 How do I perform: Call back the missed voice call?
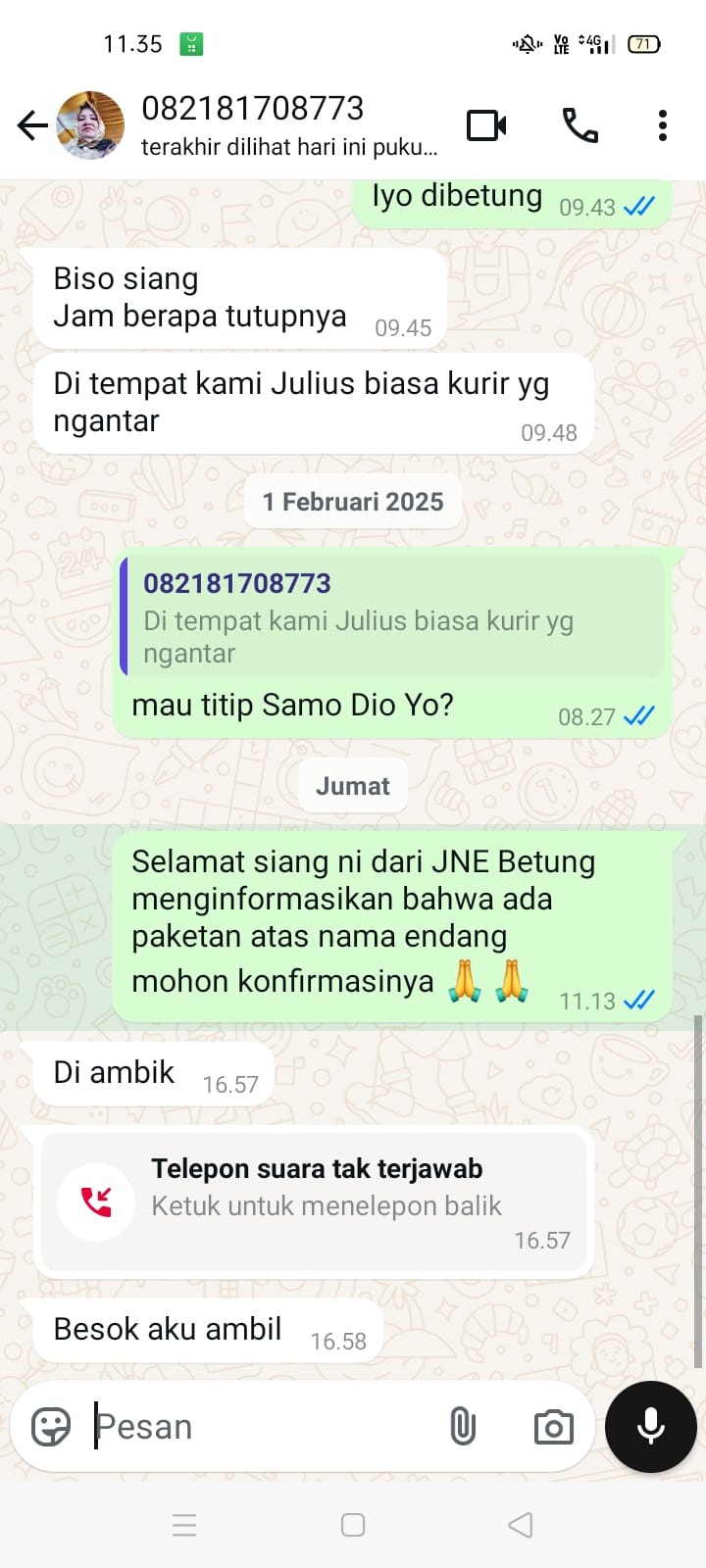[x=314, y=1203]
